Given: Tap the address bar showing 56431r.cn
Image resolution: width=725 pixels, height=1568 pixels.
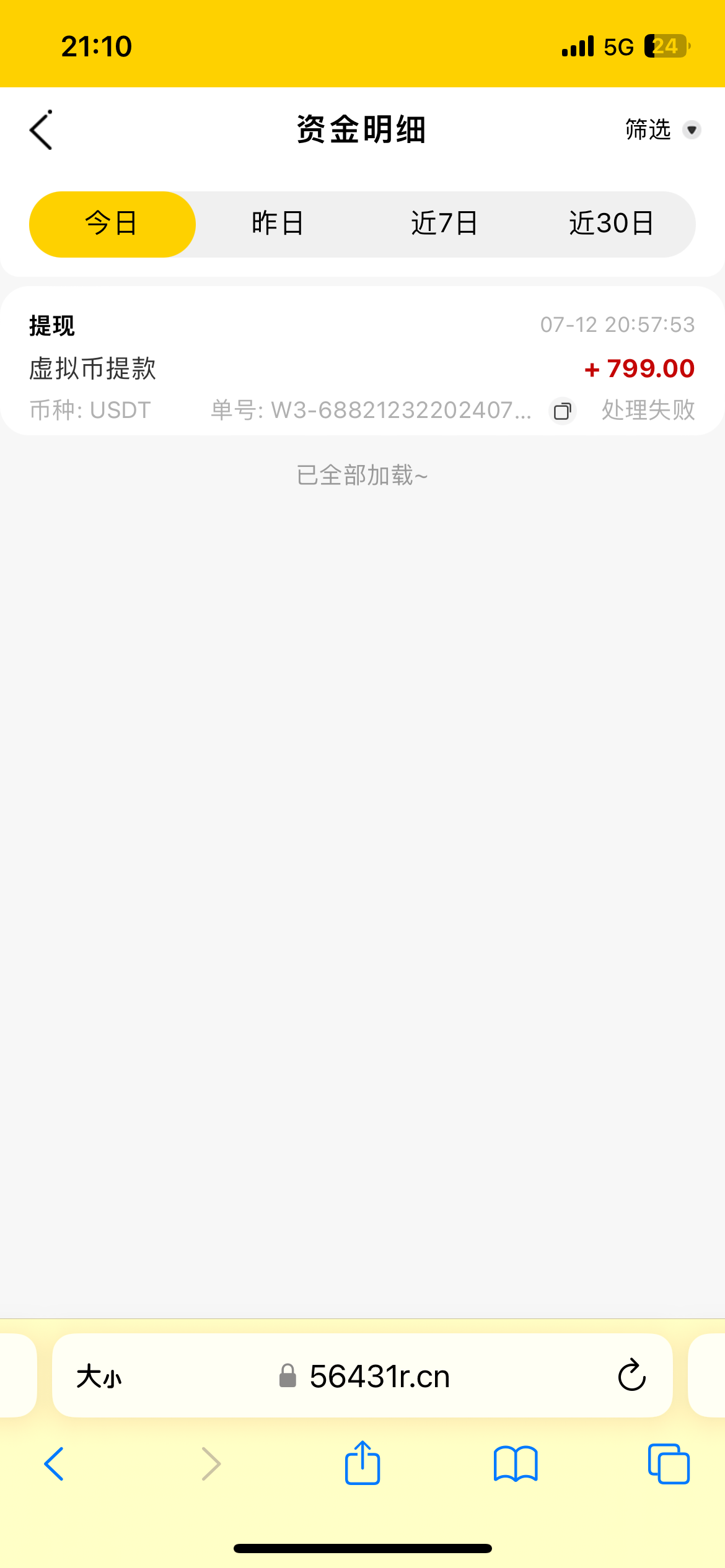Looking at the screenshot, I should [380, 1377].
